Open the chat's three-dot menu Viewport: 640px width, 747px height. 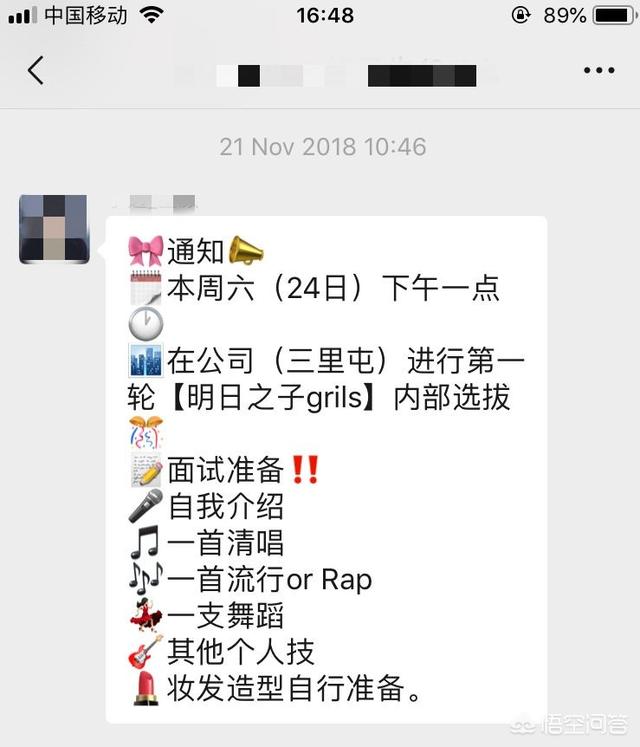click(x=599, y=70)
